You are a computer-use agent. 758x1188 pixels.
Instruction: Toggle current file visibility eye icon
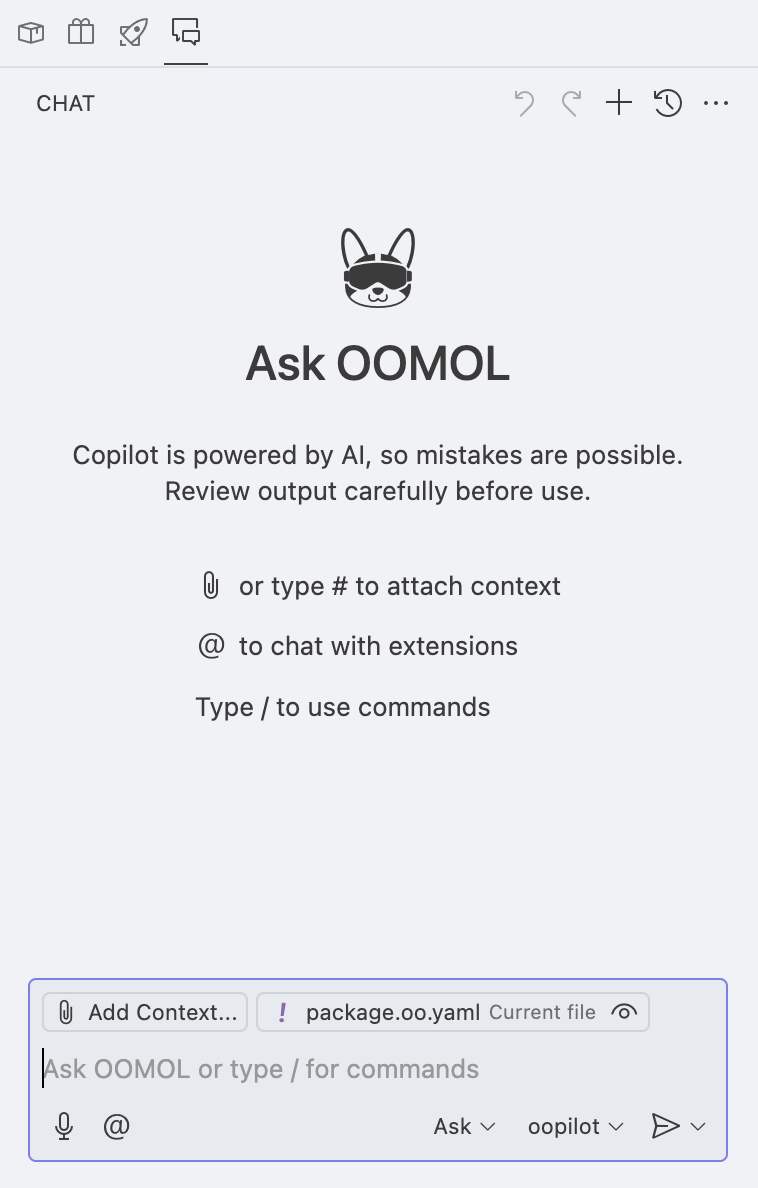624,1012
